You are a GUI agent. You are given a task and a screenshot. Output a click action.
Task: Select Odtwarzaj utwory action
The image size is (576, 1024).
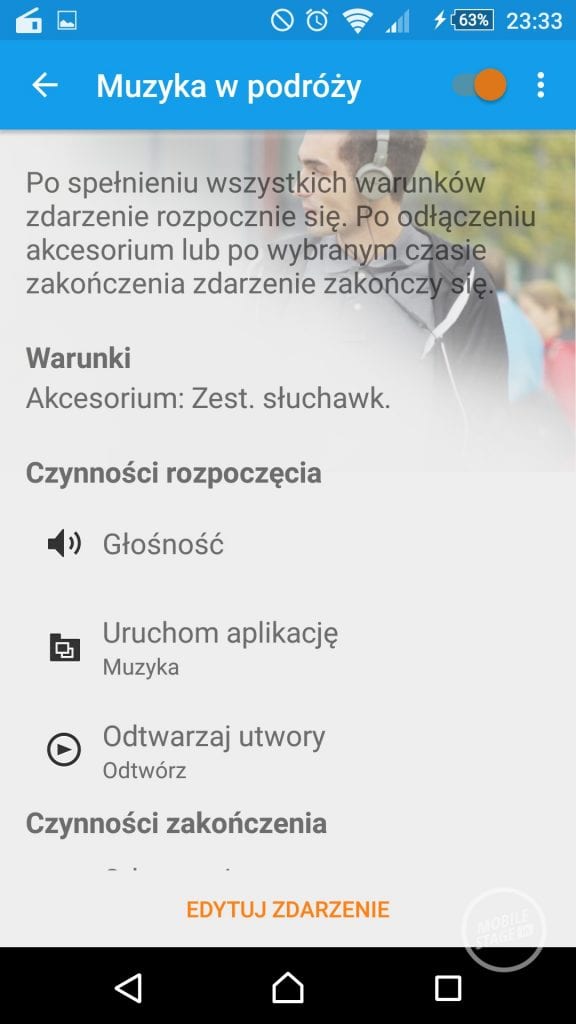[288, 750]
